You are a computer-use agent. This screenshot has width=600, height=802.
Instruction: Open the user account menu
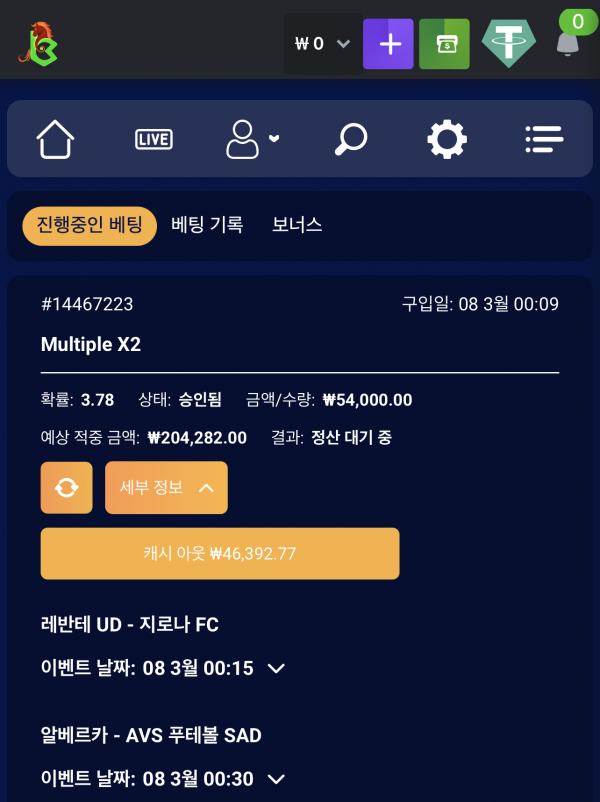[x=250, y=140]
